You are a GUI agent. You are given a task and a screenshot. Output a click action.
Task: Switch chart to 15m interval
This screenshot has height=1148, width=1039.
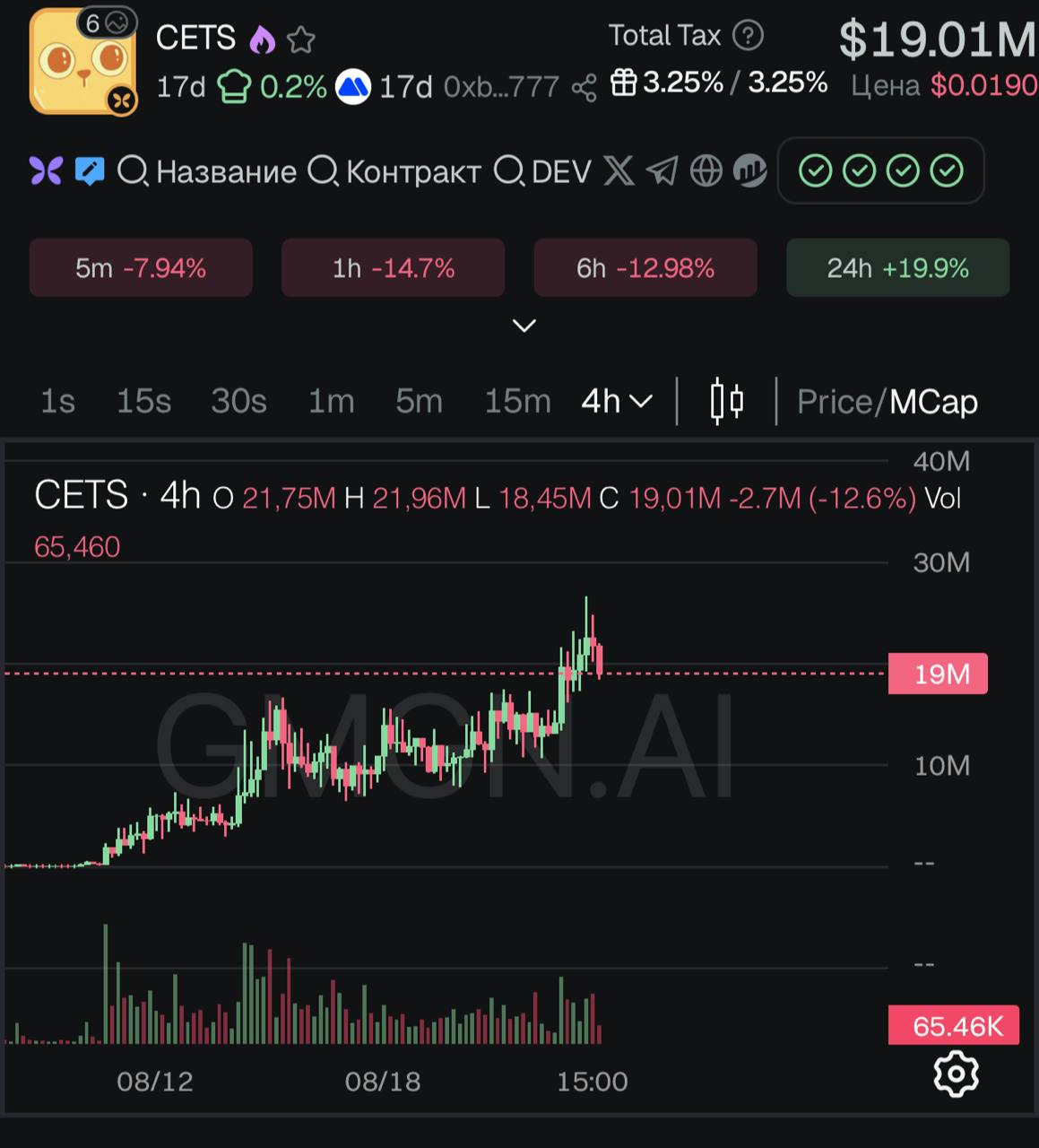pyautogui.click(x=517, y=401)
